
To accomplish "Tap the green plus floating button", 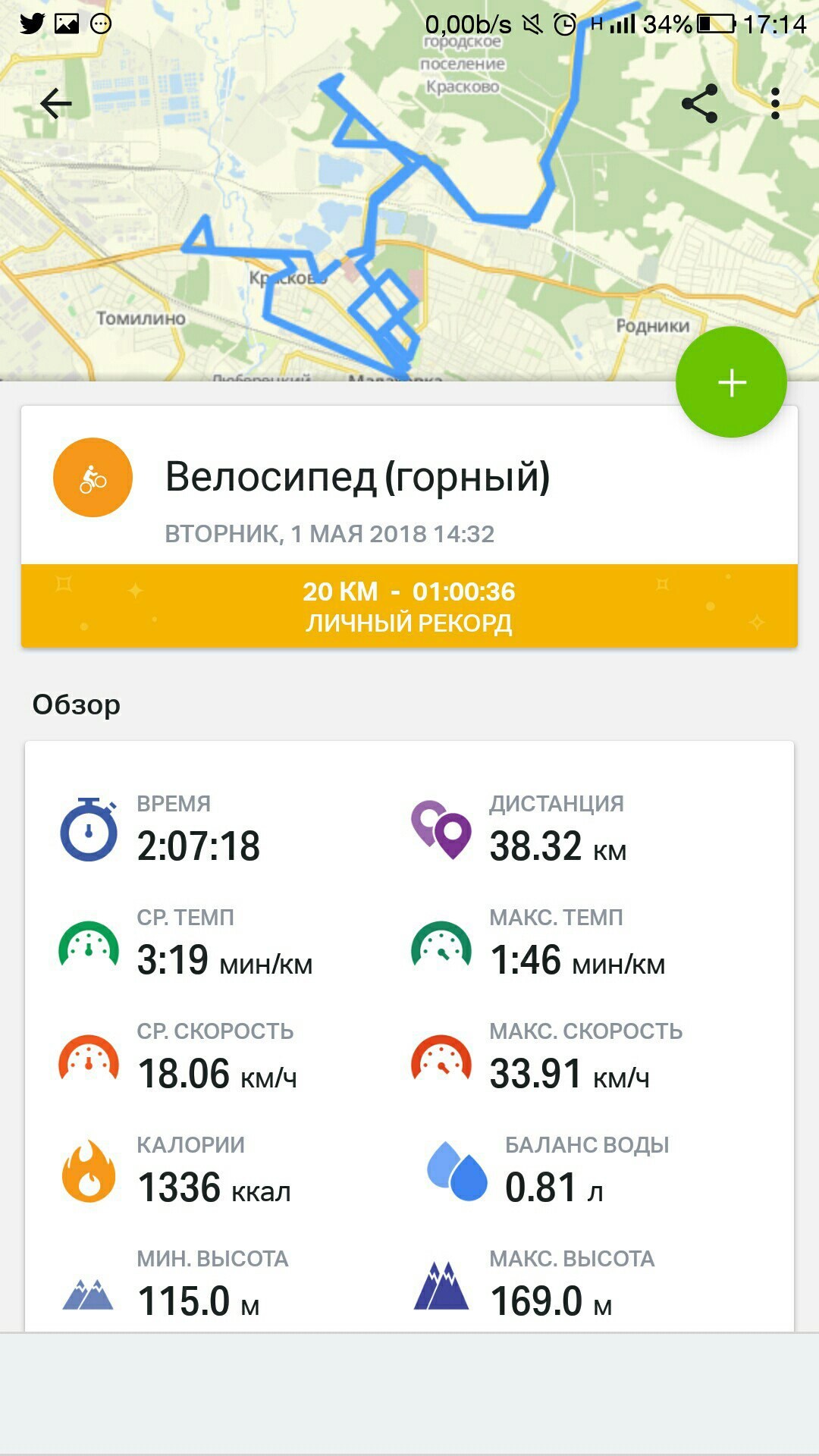I will 731,382.
